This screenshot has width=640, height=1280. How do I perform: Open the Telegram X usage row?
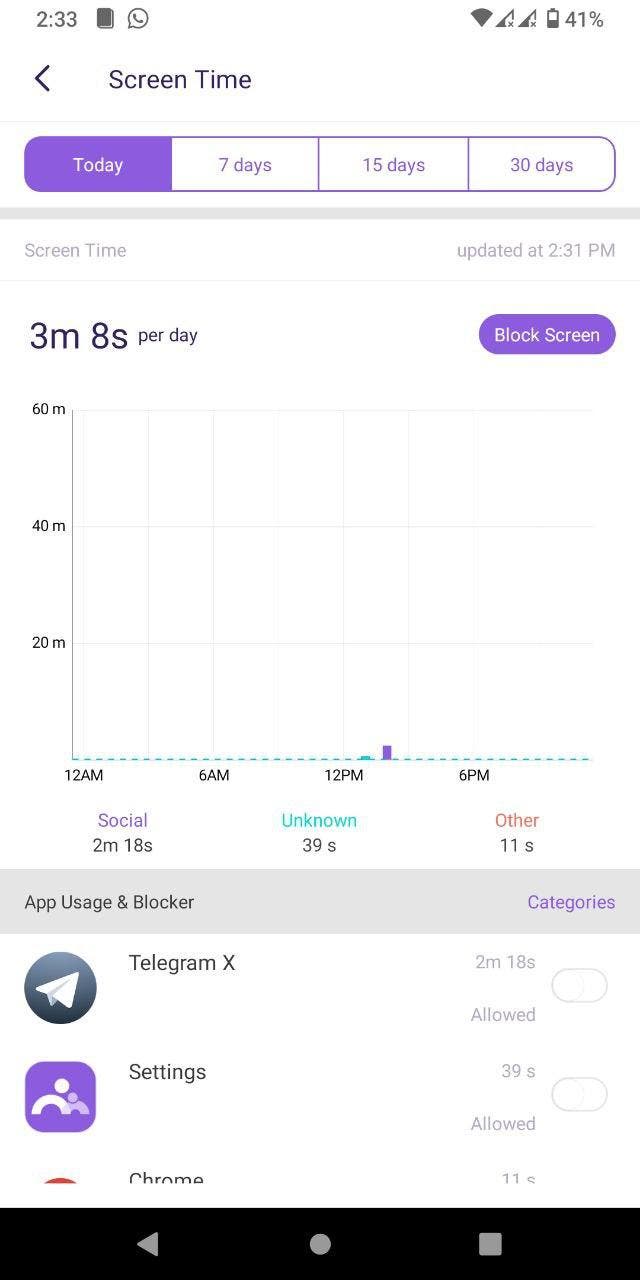tap(320, 988)
